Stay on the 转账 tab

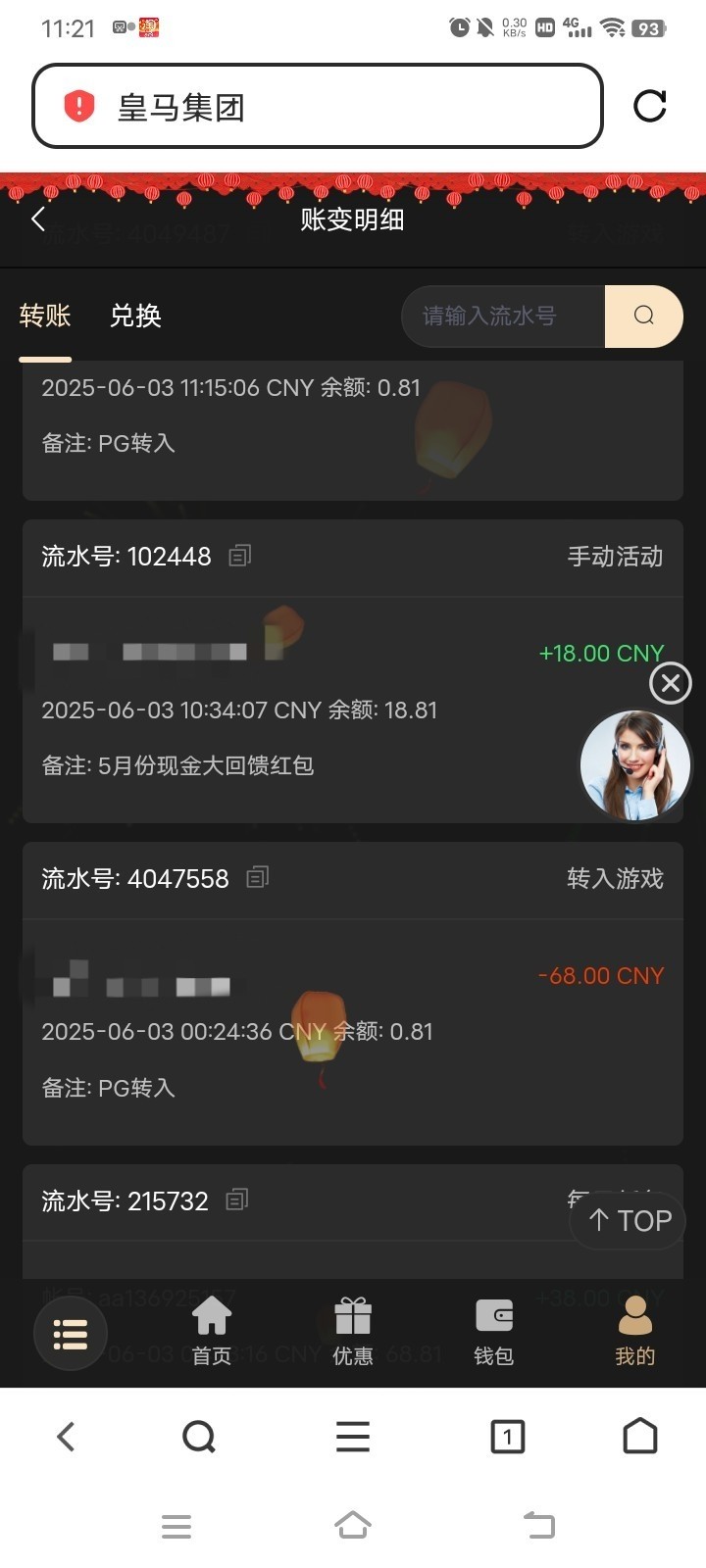pyautogui.click(x=44, y=316)
